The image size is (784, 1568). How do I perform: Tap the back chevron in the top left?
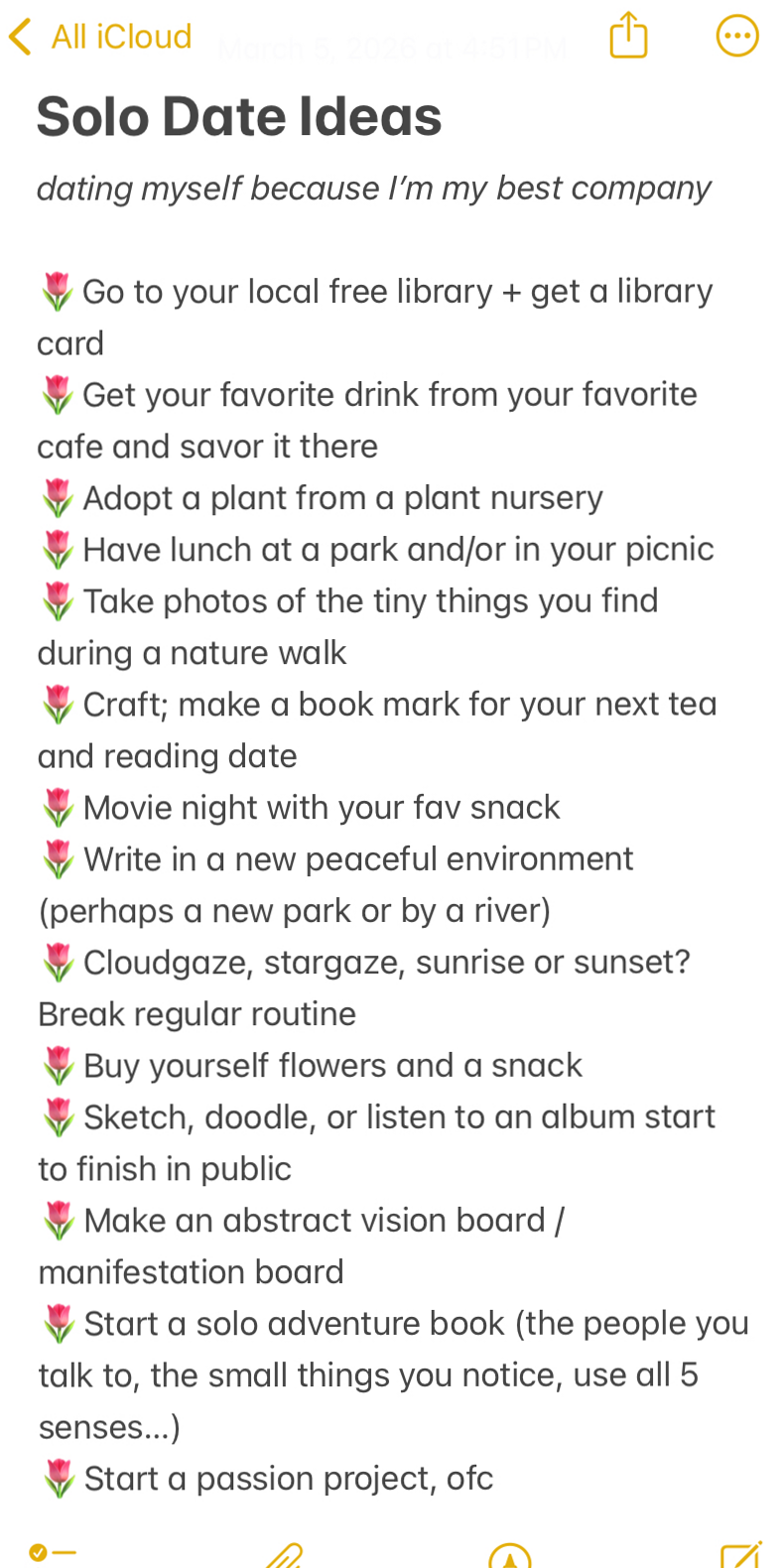(x=20, y=35)
